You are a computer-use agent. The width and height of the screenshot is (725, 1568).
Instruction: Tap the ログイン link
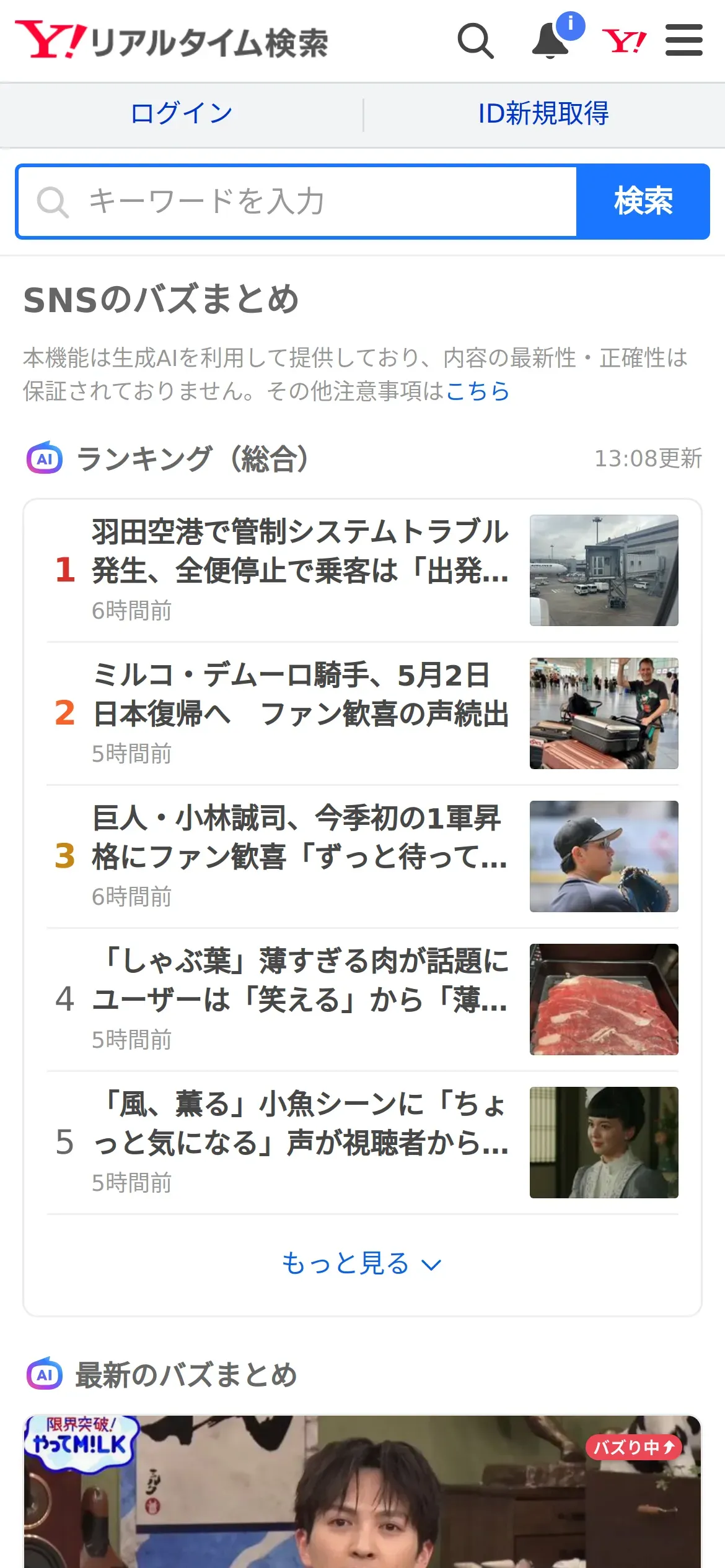click(x=182, y=114)
